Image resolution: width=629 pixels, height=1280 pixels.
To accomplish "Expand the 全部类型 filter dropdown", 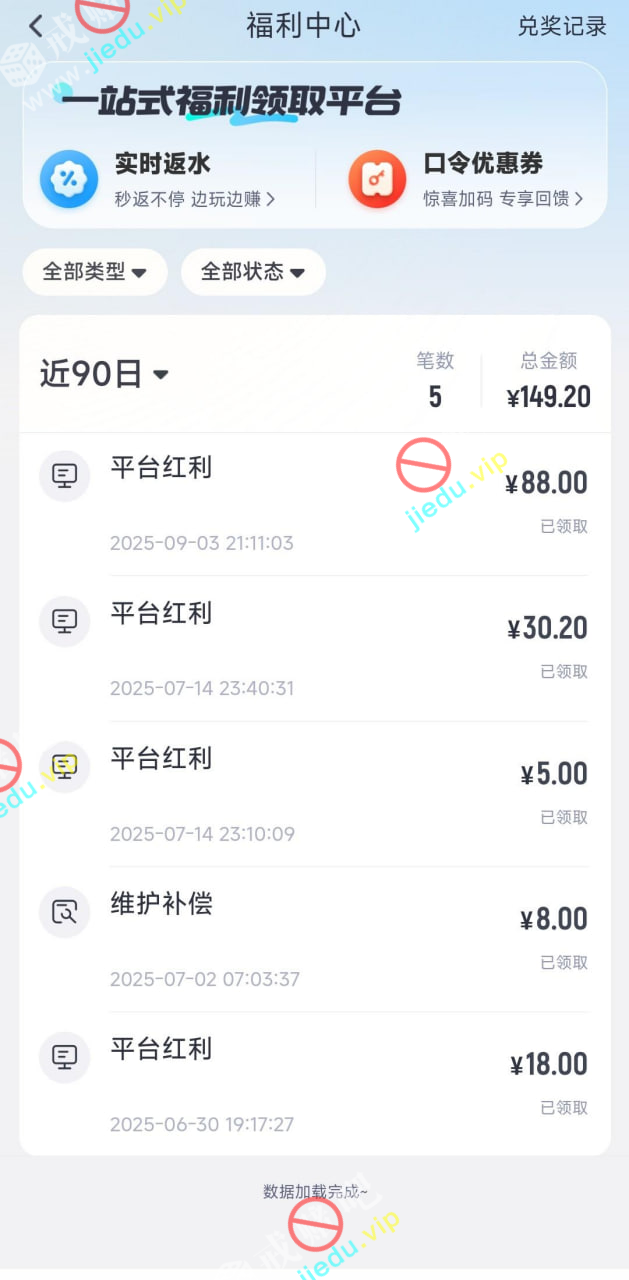I will pos(95,272).
